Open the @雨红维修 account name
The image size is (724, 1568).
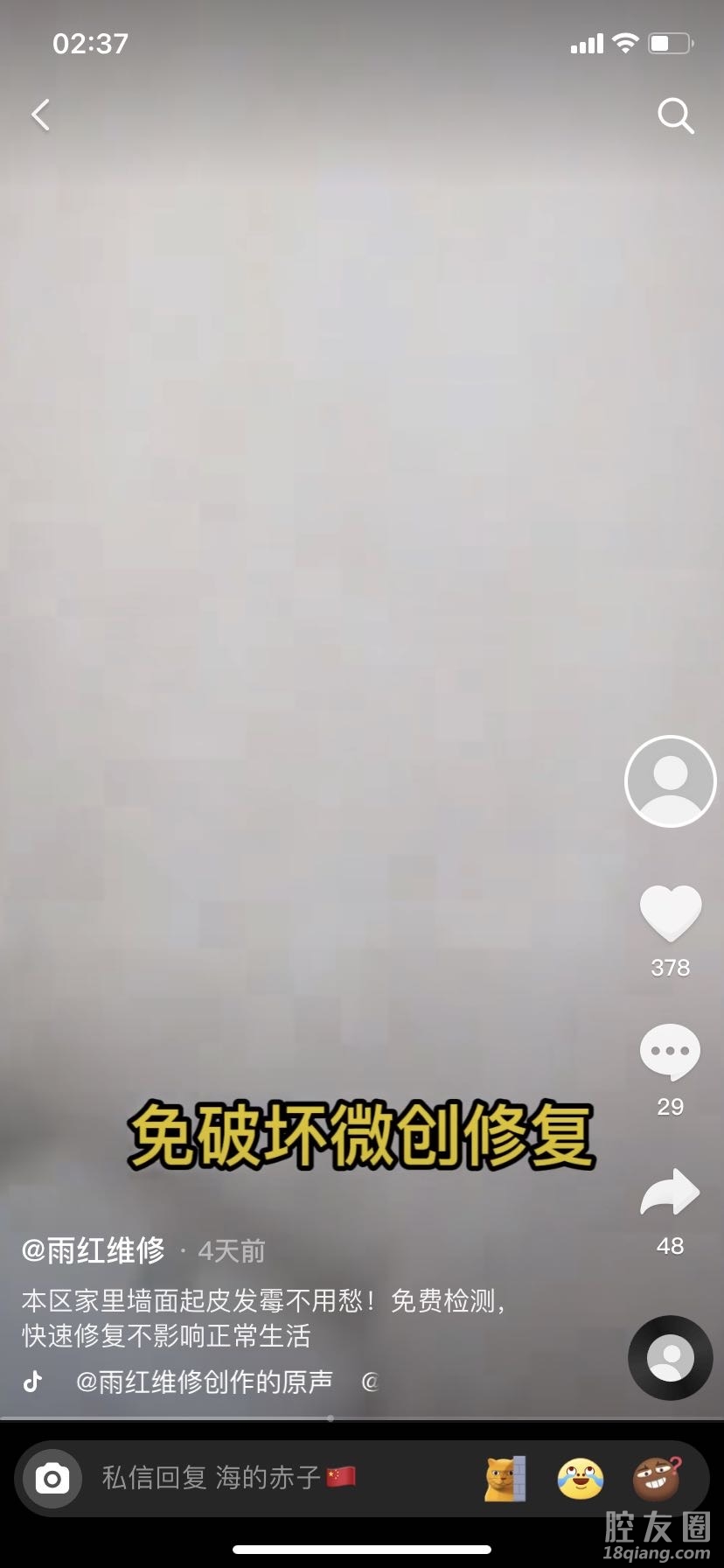tap(94, 1250)
